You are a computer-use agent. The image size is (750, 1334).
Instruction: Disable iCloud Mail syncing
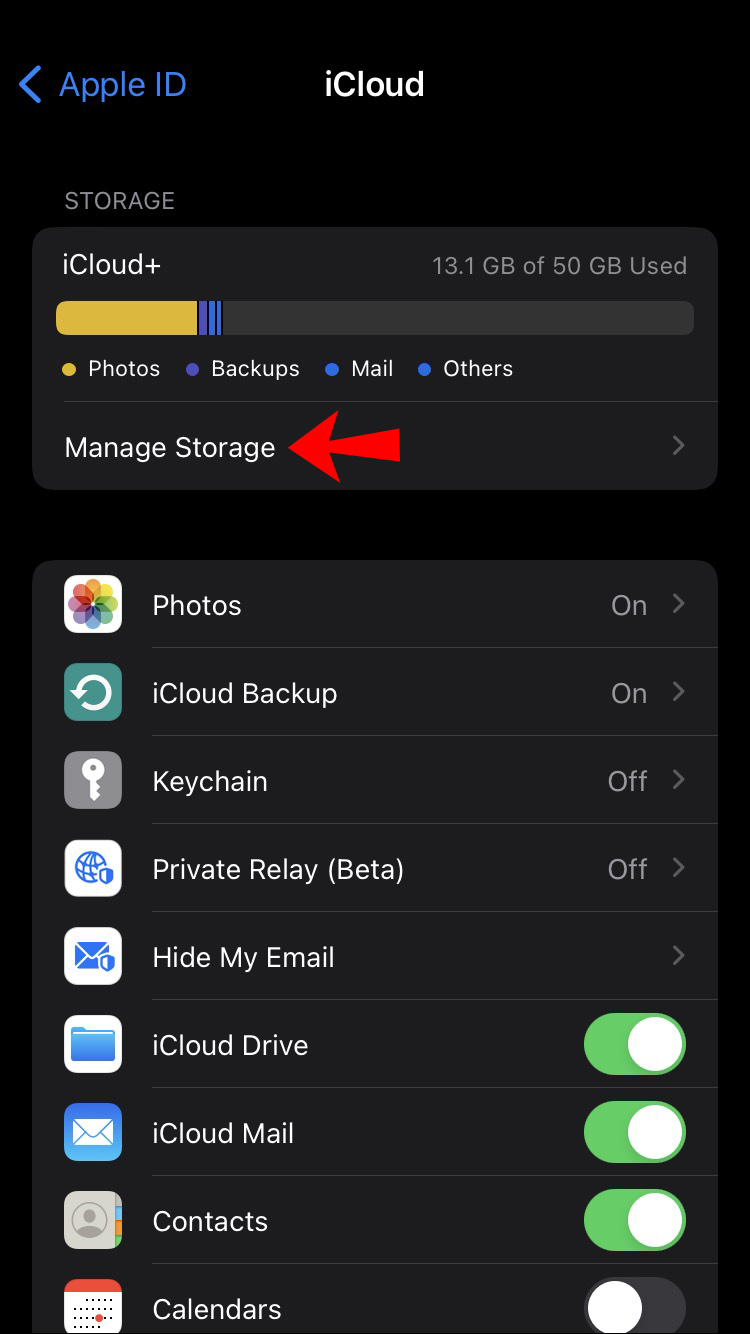tap(634, 1133)
